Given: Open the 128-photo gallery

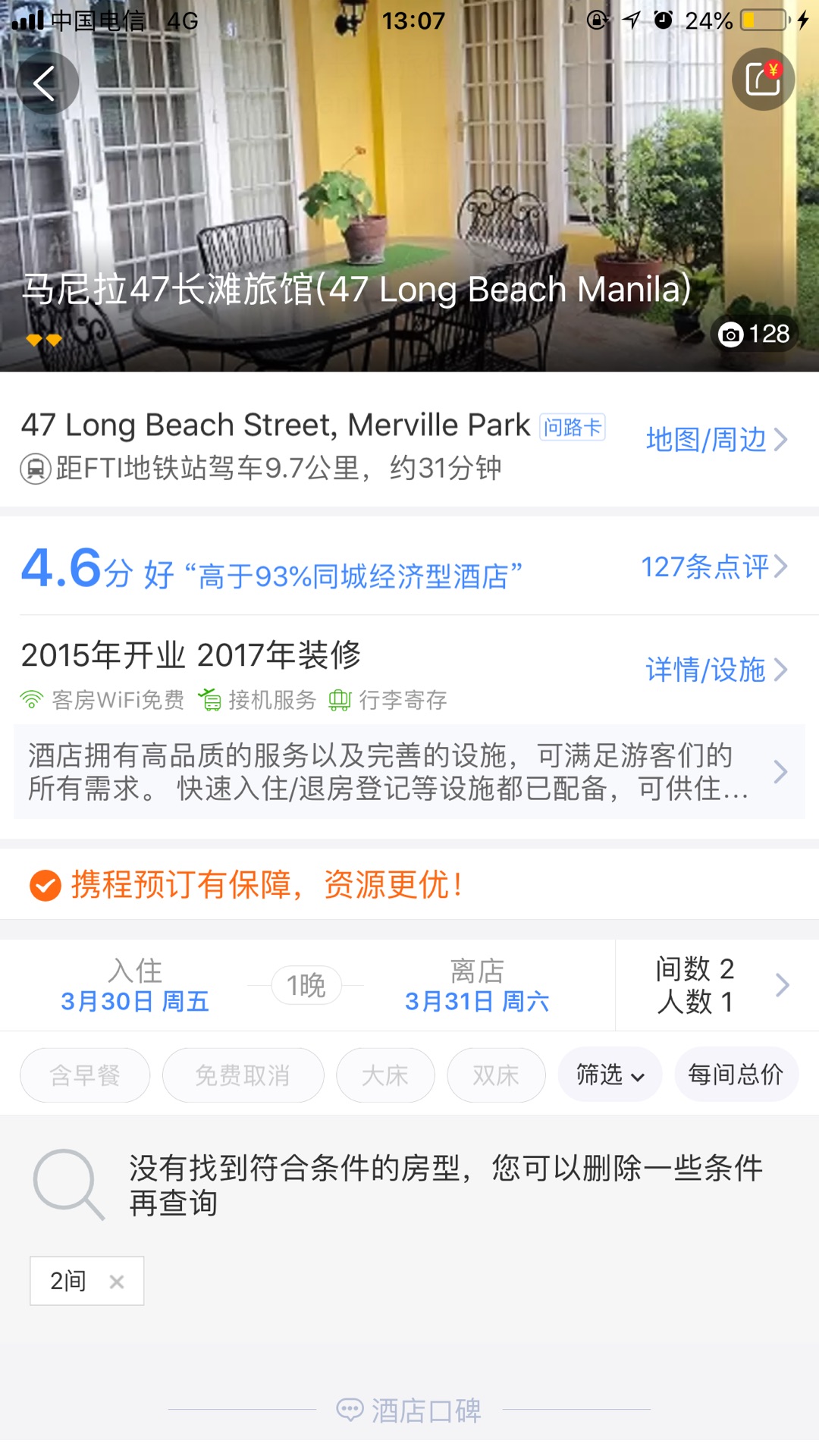Looking at the screenshot, I should click(755, 334).
